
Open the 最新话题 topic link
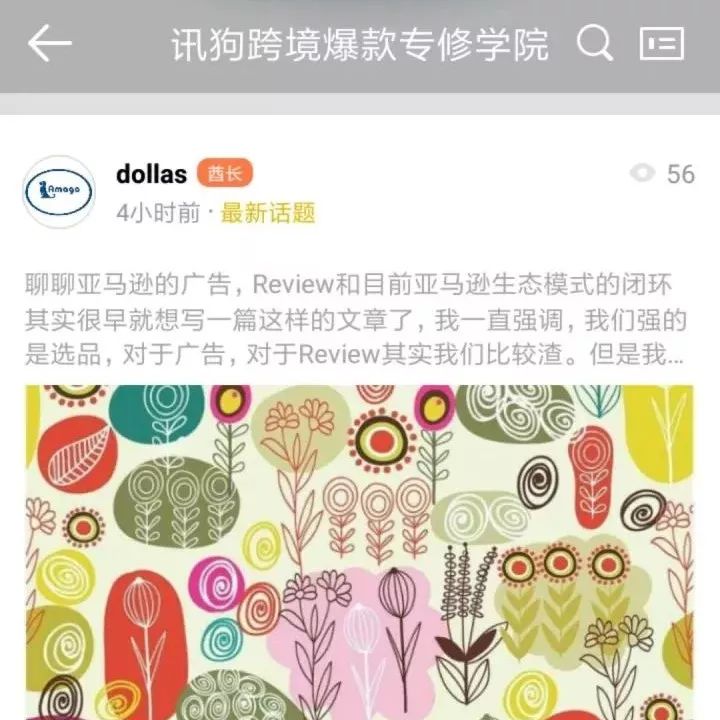pyautogui.click(x=268, y=212)
